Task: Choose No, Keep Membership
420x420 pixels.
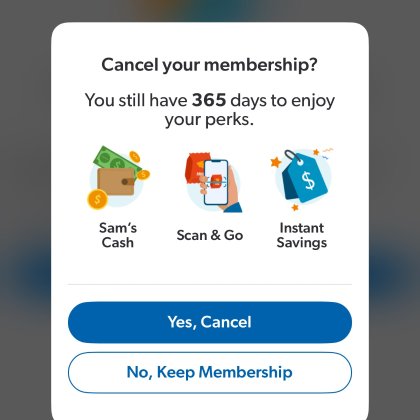Action: (210, 373)
